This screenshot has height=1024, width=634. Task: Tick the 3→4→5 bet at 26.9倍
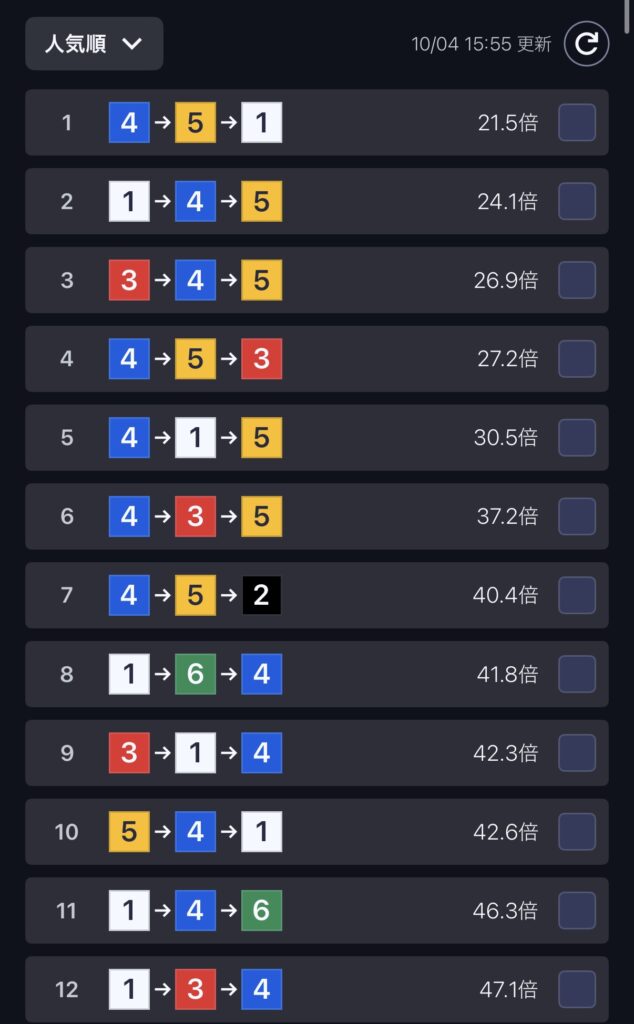coord(577,281)
